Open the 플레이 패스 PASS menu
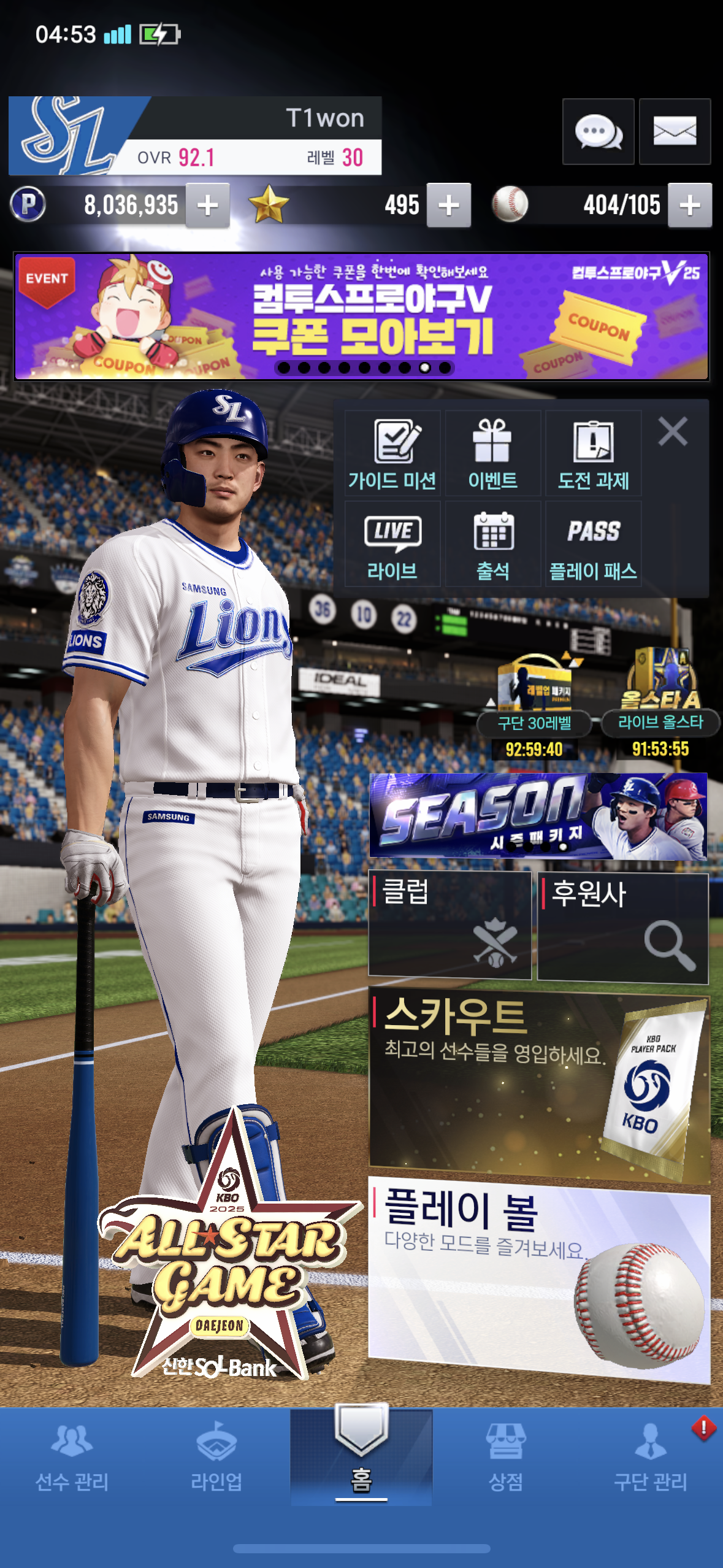Screen dimensions: 723x1568 coord(593,545)
